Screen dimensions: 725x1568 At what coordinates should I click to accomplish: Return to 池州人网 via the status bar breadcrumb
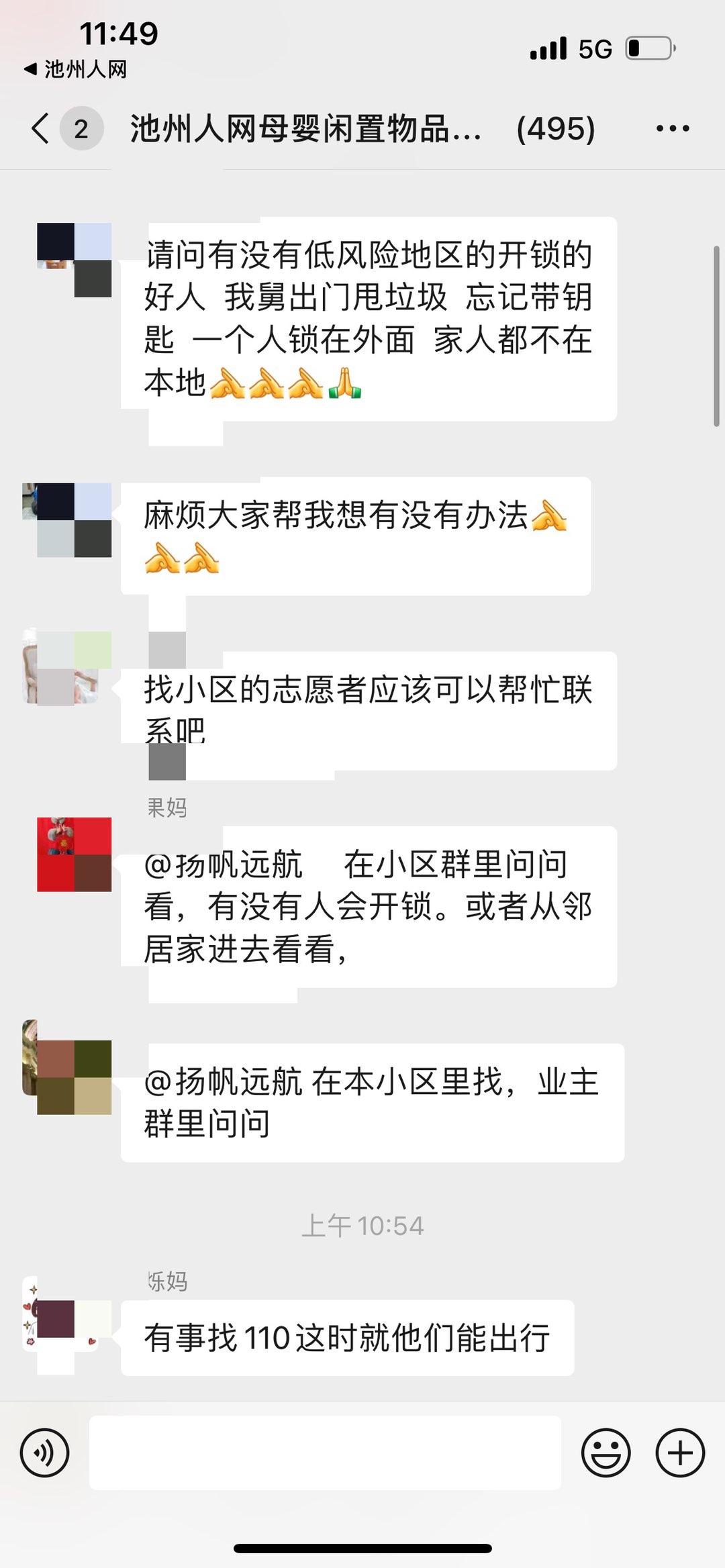[75, 69]
